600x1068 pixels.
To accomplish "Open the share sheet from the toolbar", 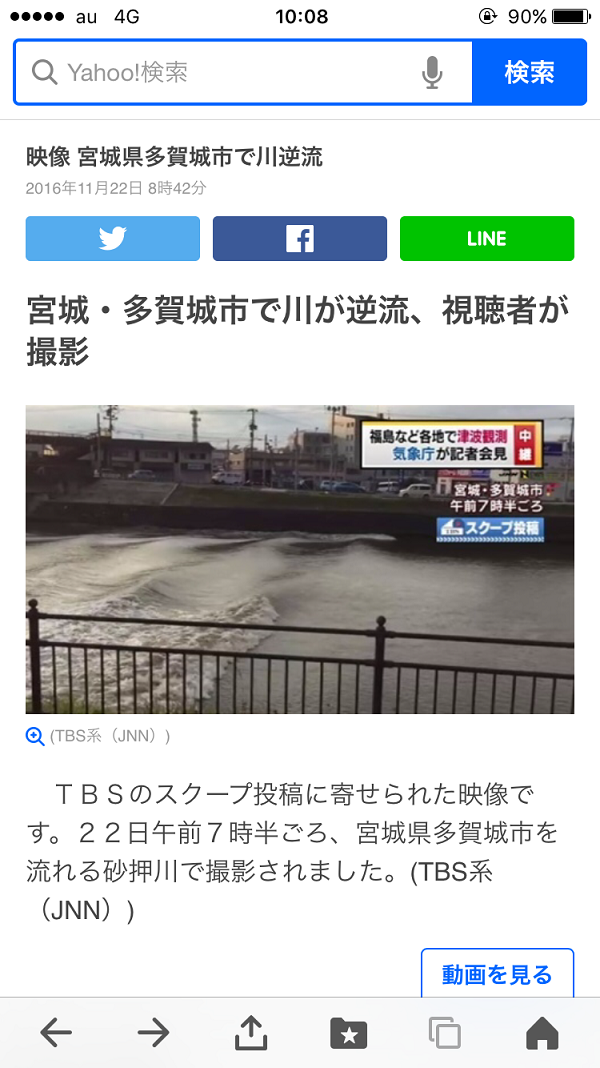I will coord(250,1032).
